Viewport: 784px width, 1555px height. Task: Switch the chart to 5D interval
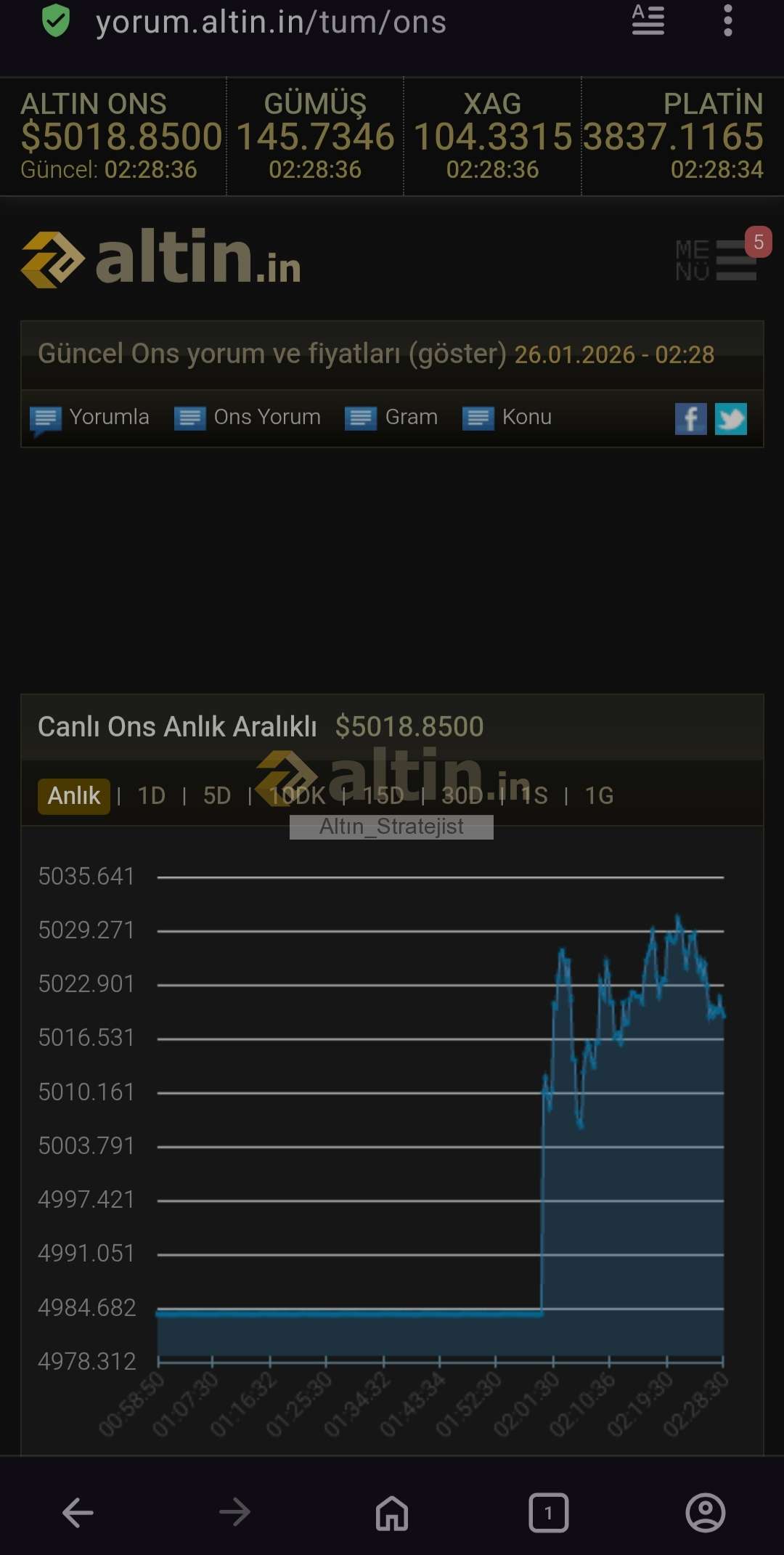coord(217,796)
